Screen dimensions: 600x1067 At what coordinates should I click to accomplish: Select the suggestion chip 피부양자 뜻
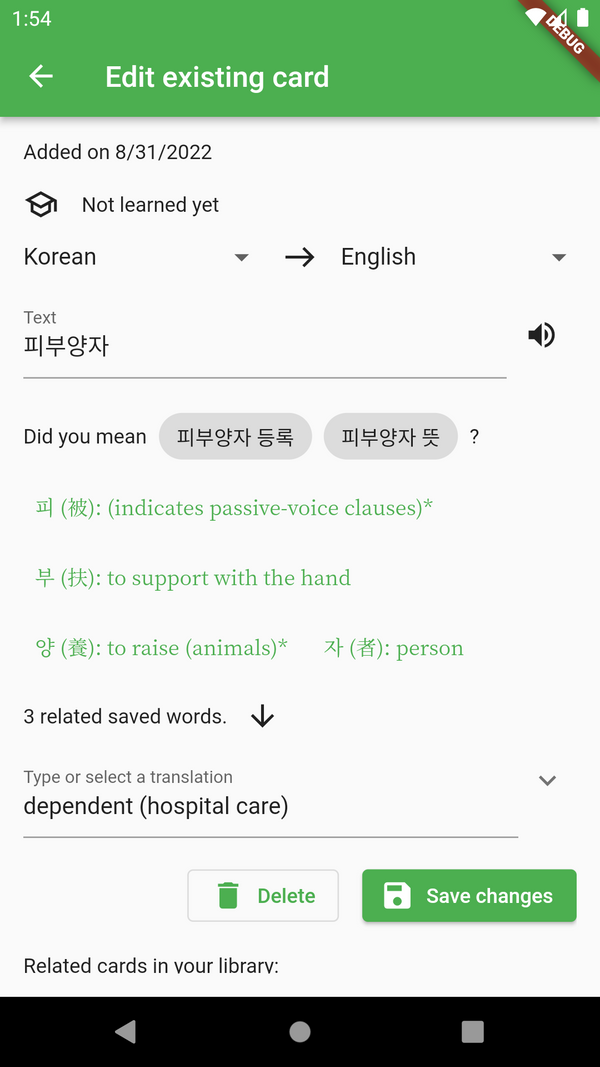(x=390, y=436)
